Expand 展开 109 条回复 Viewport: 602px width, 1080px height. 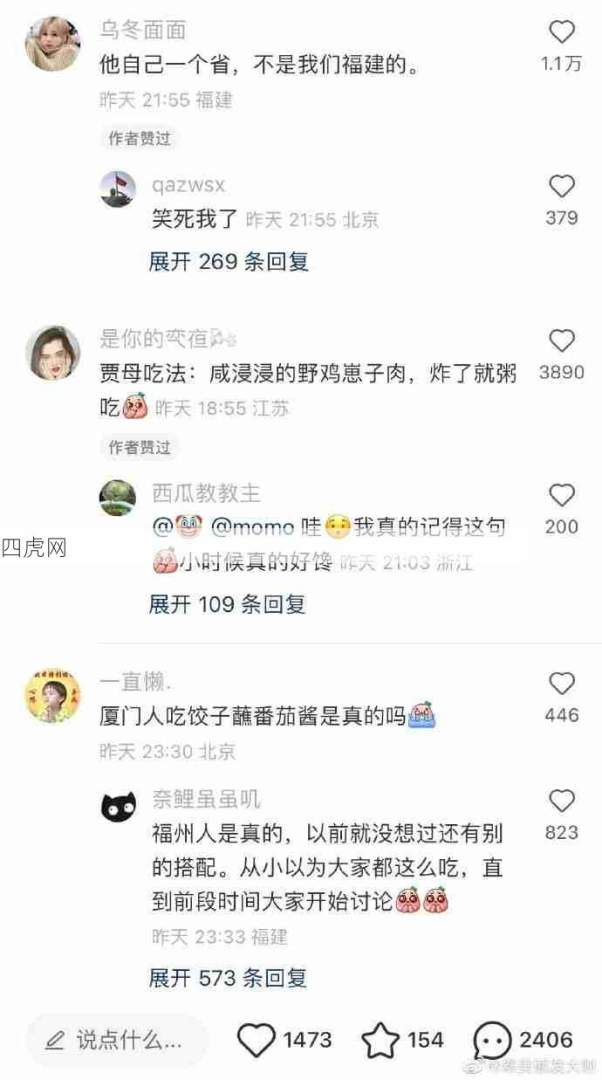(228, 604)
